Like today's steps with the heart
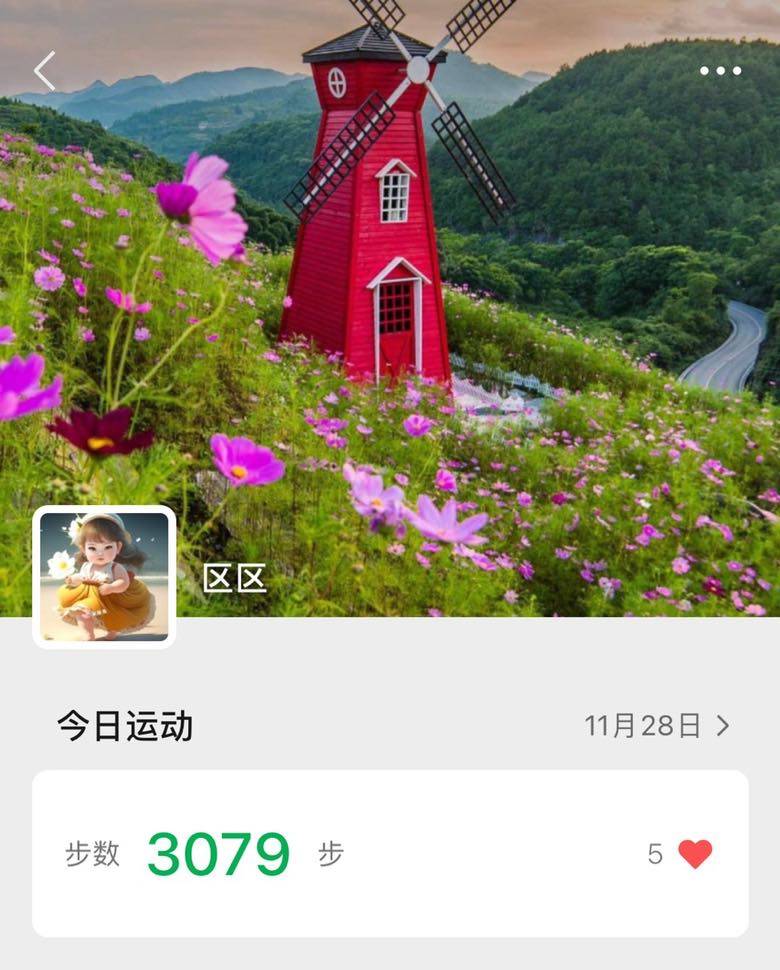 pos(695,854)
